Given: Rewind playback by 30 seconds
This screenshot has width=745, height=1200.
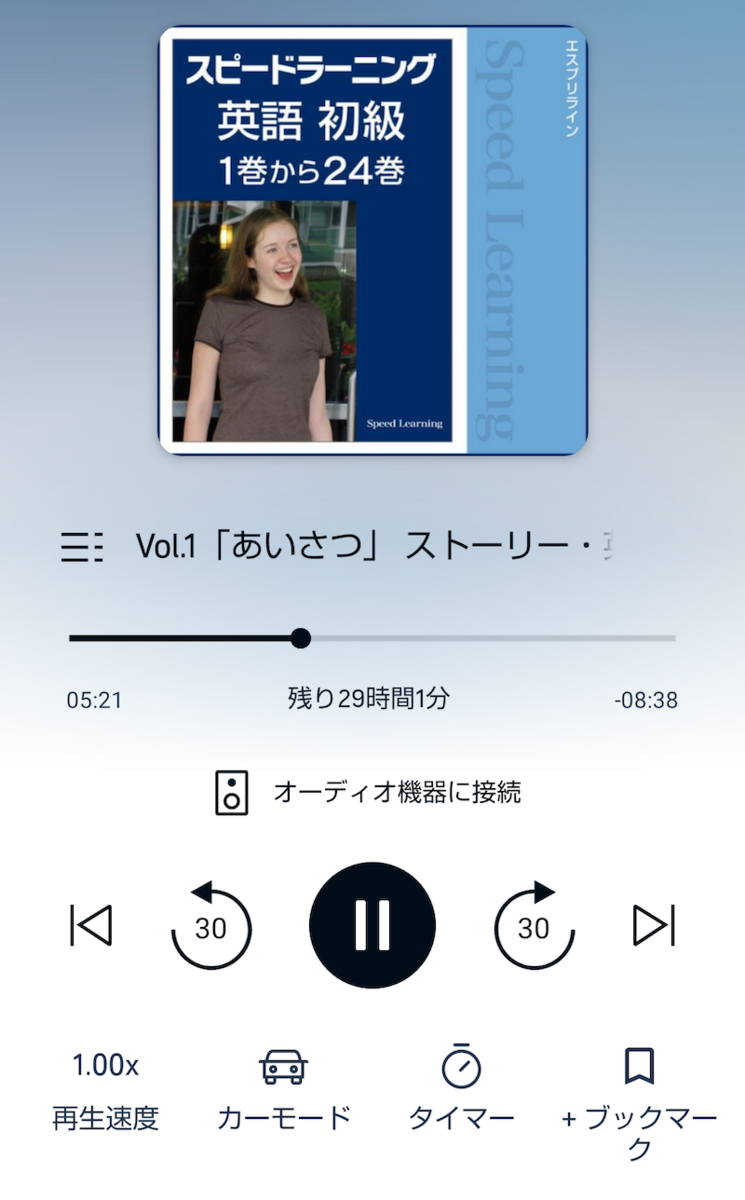Looking at the screenshot, I should 211,926.
